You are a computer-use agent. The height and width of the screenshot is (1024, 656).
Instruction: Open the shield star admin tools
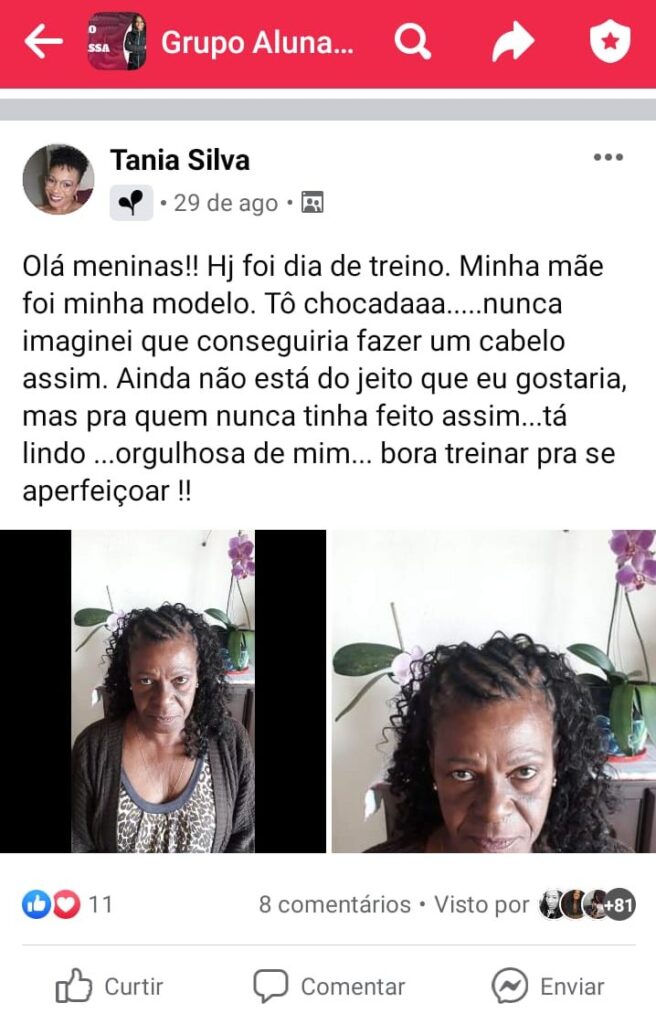pos(609,42)
